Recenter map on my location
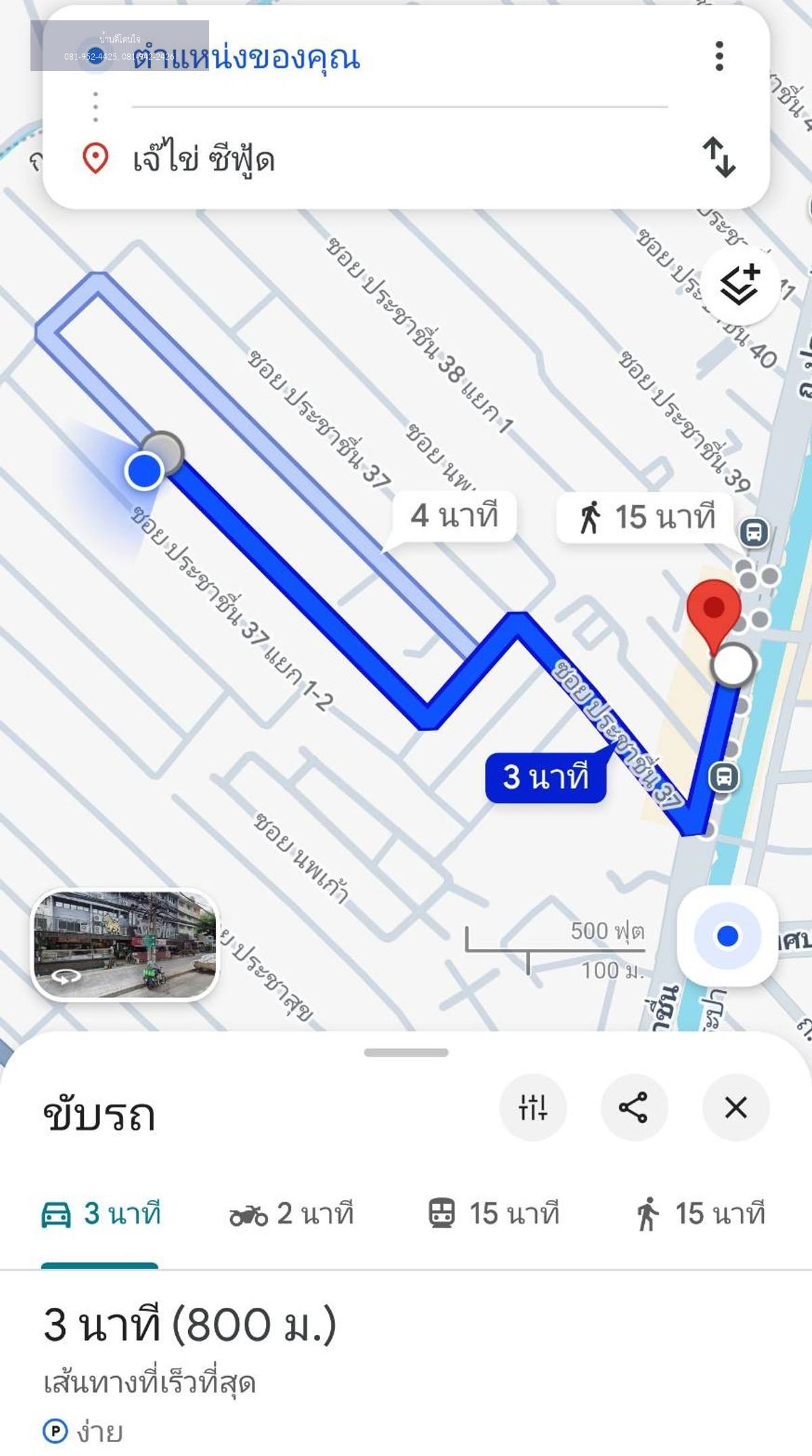Viewport: 812px width, 1456px height. [727, 936]
